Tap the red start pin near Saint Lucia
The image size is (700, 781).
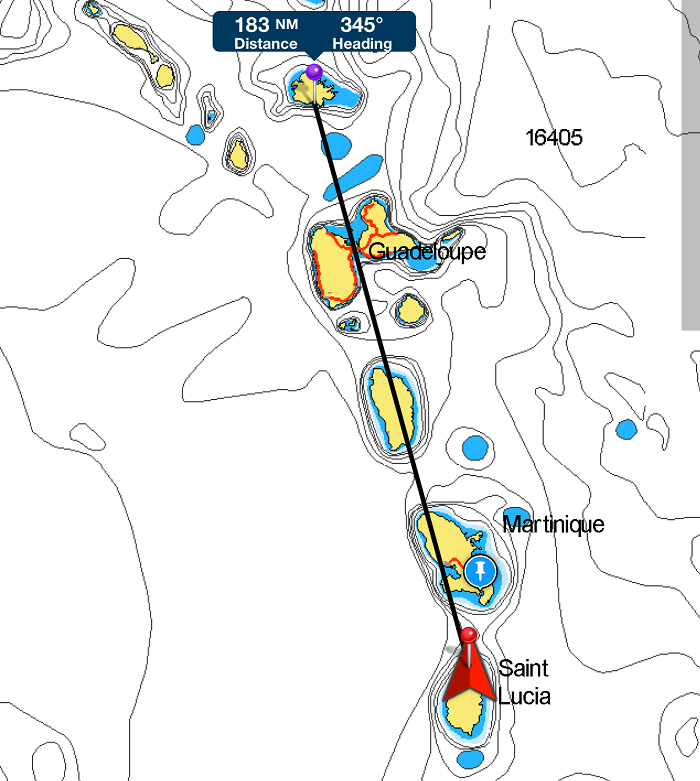pos(467,636)
